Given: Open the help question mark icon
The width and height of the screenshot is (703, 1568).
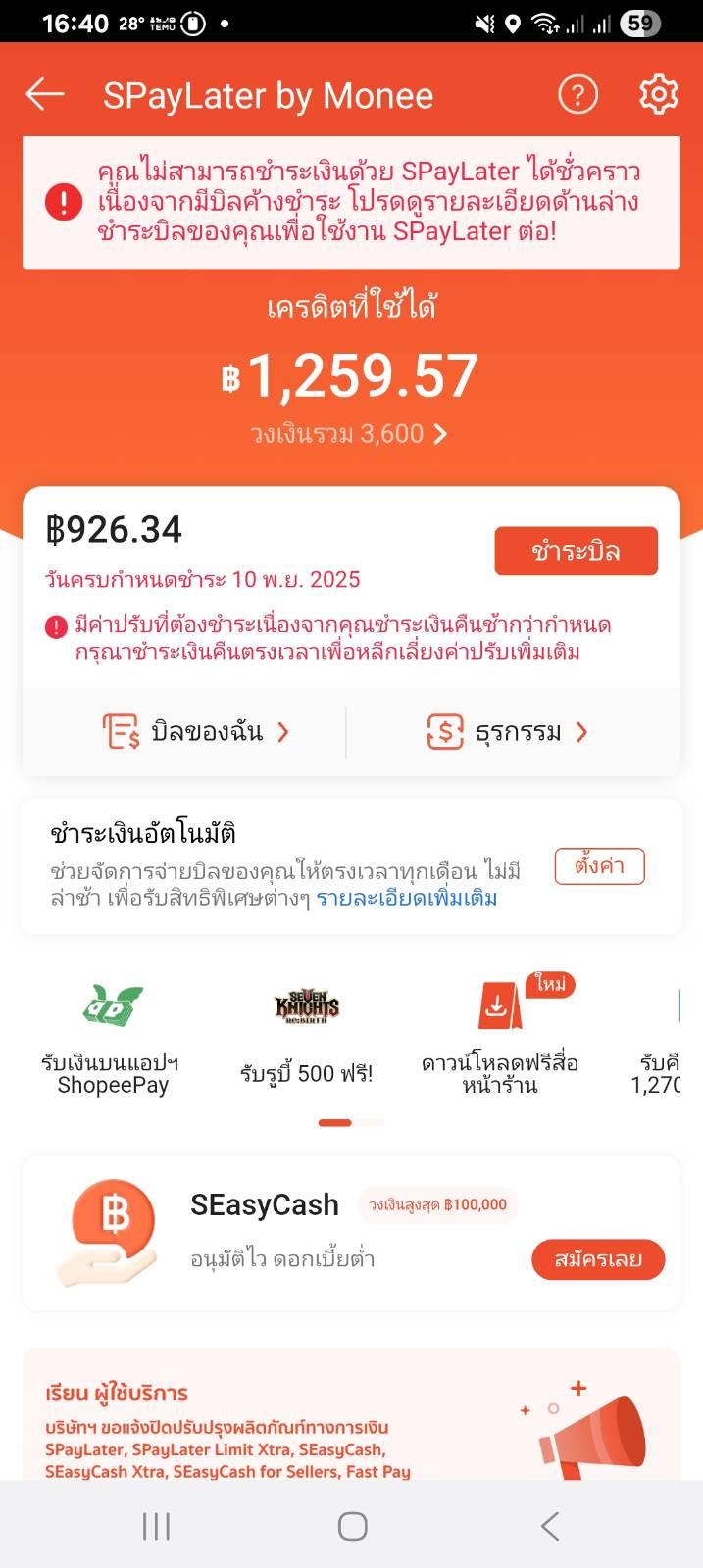Looking at the screenshot, I should point(577,95).
